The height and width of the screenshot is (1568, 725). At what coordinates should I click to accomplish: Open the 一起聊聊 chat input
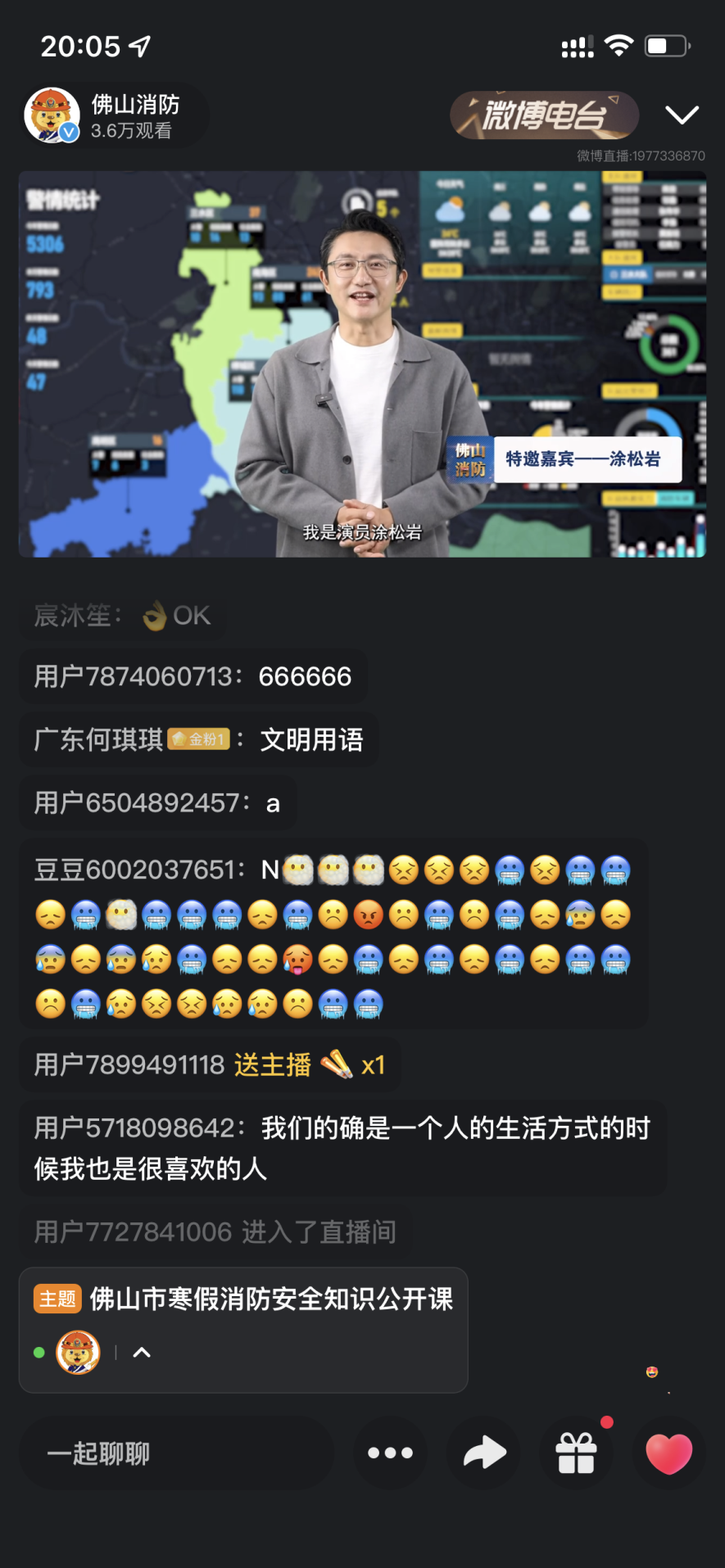point(176,1453)
